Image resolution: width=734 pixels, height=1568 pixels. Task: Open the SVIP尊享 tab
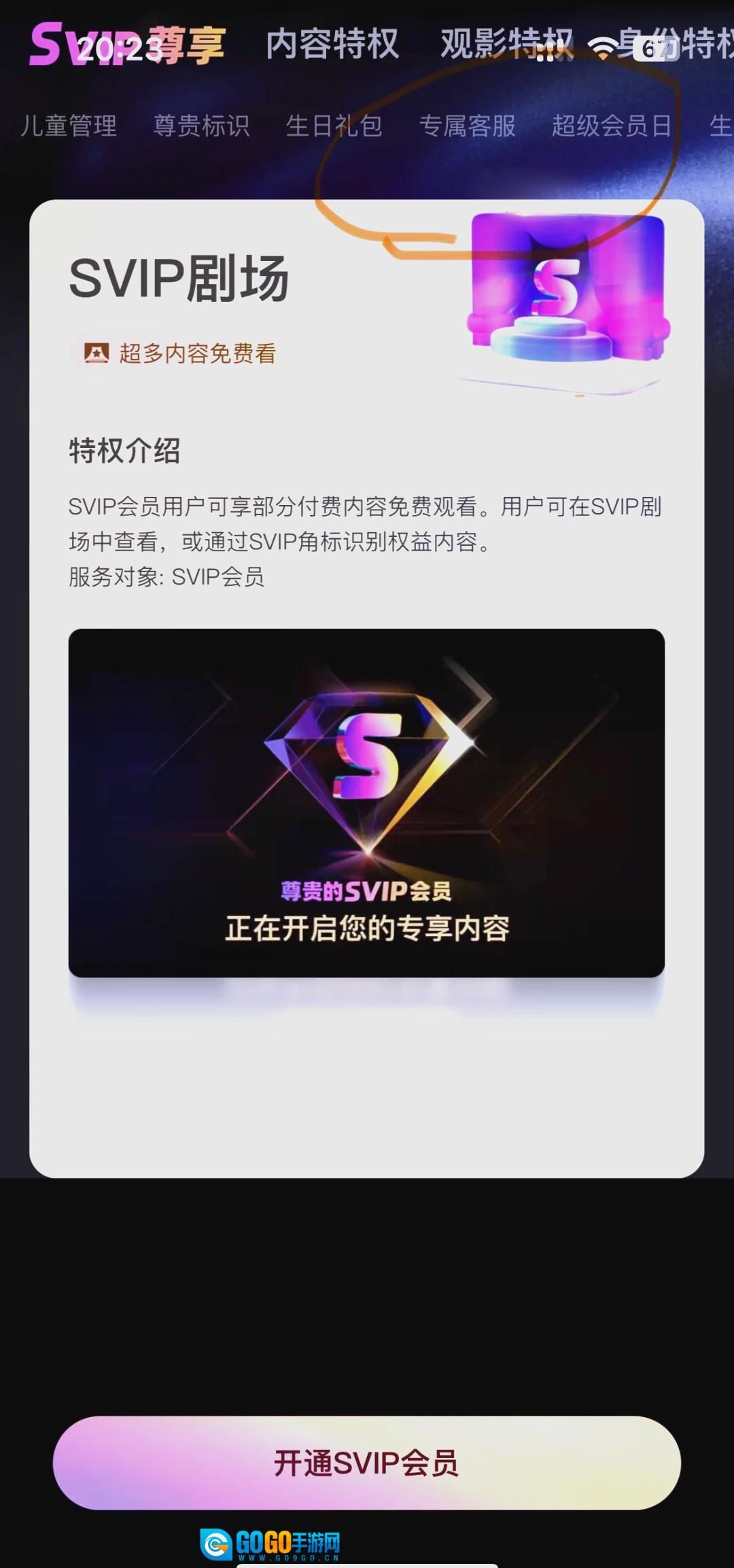click(128, 45)
